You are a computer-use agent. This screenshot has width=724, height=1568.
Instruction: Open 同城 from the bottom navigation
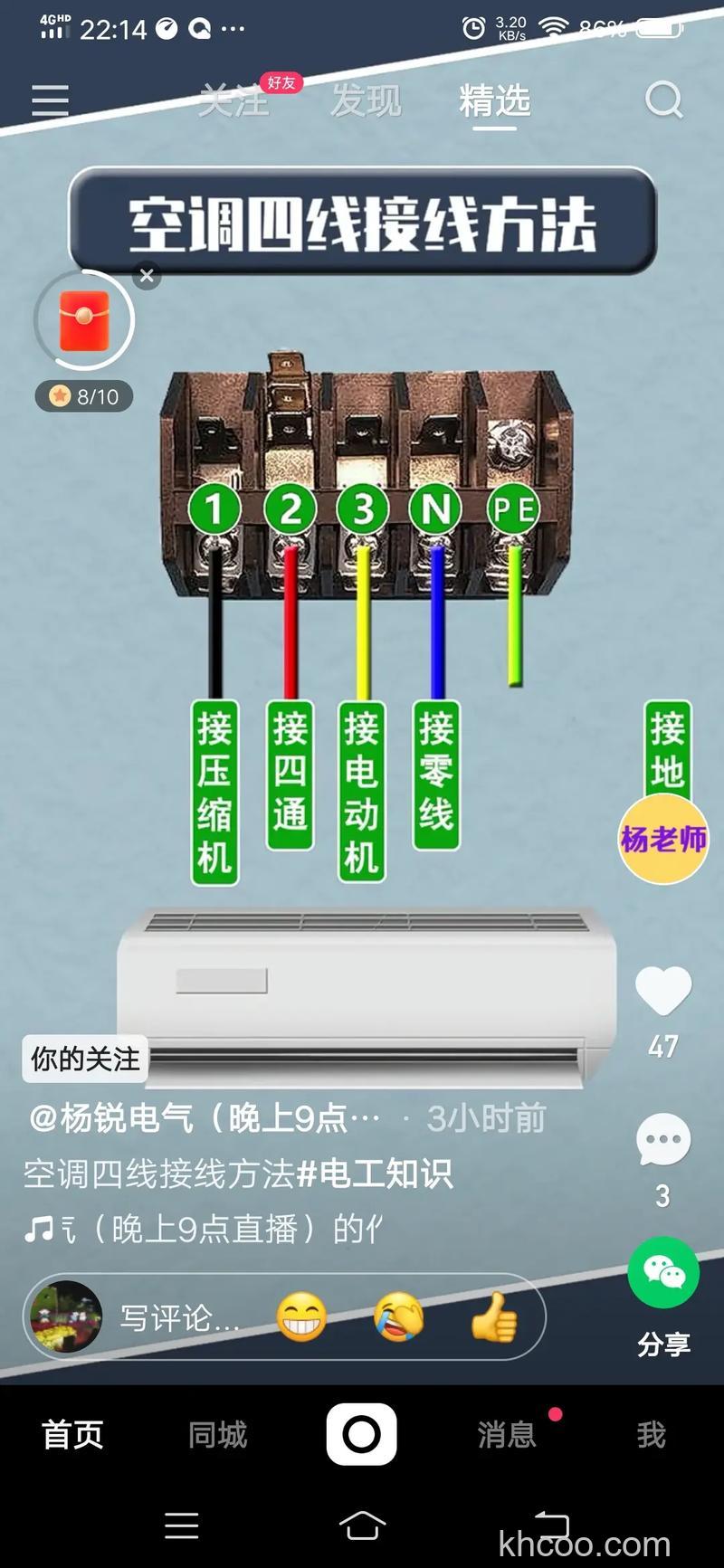pyautogui.click(x=215, y=1435)
